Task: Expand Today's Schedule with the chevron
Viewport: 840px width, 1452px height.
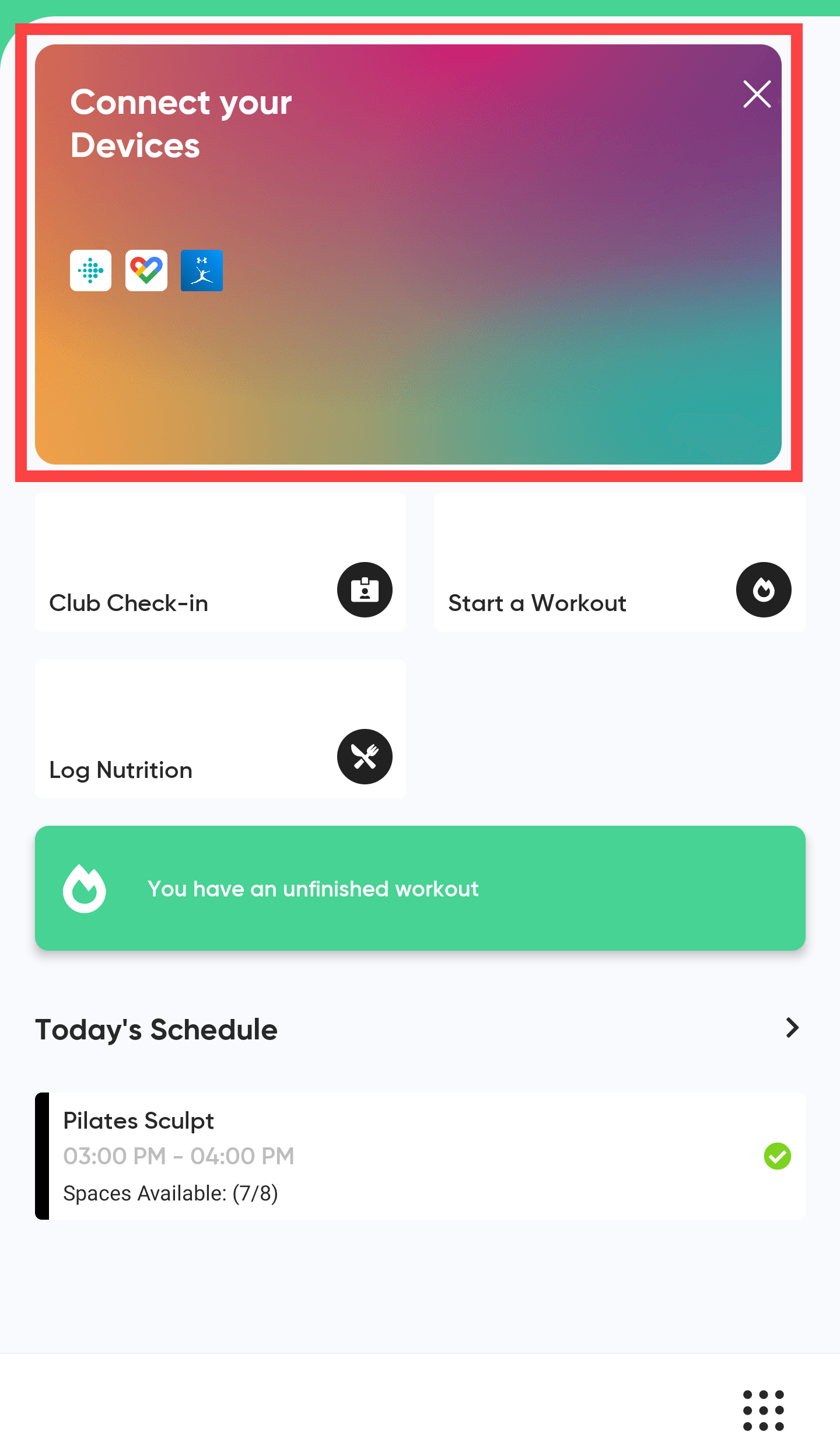Action: (792, 1028)
